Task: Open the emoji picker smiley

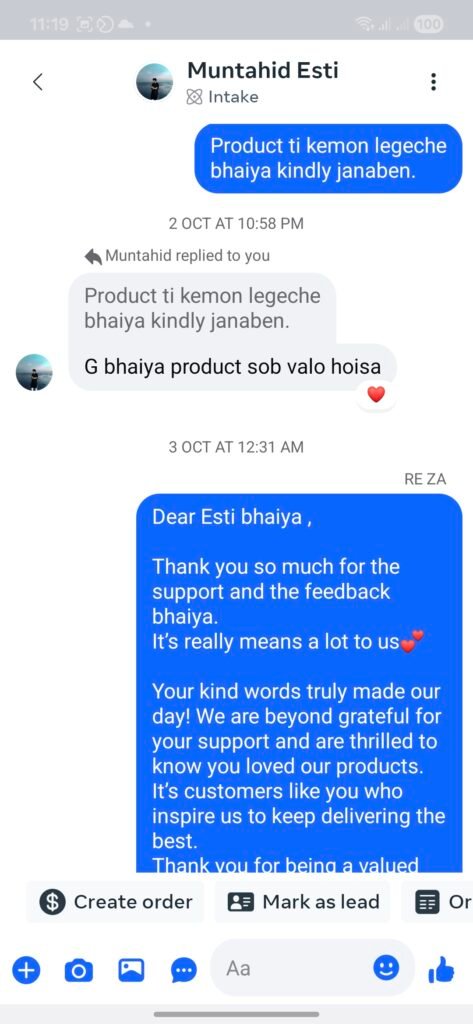Action: [x=386, y=967]
